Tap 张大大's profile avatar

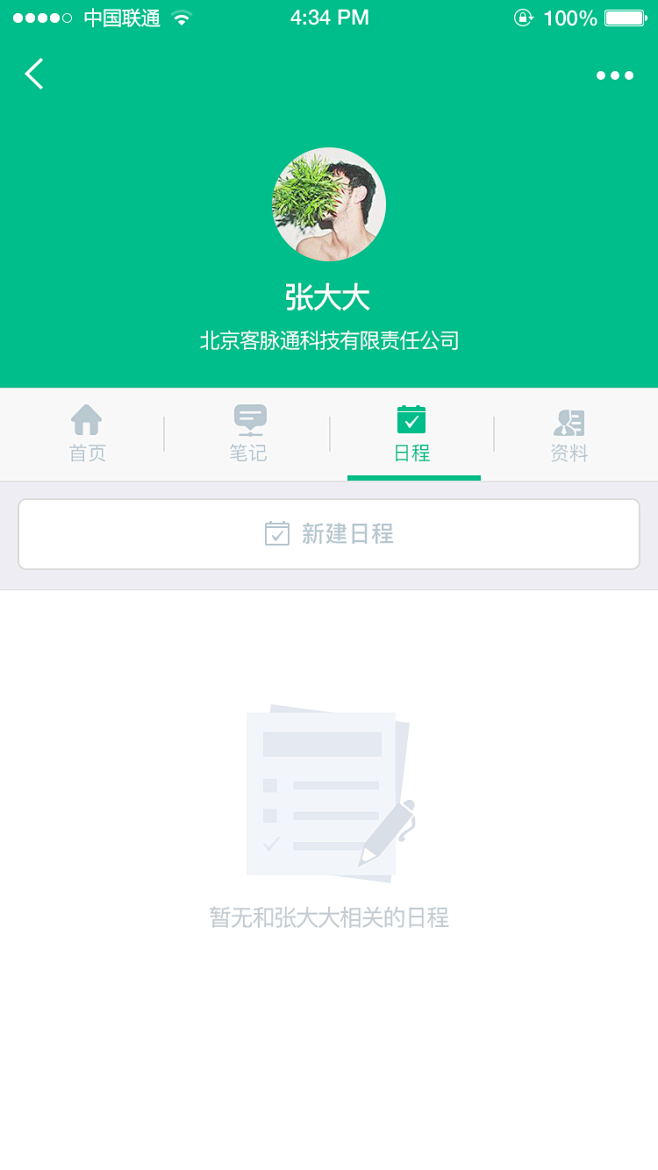[329, 204]
